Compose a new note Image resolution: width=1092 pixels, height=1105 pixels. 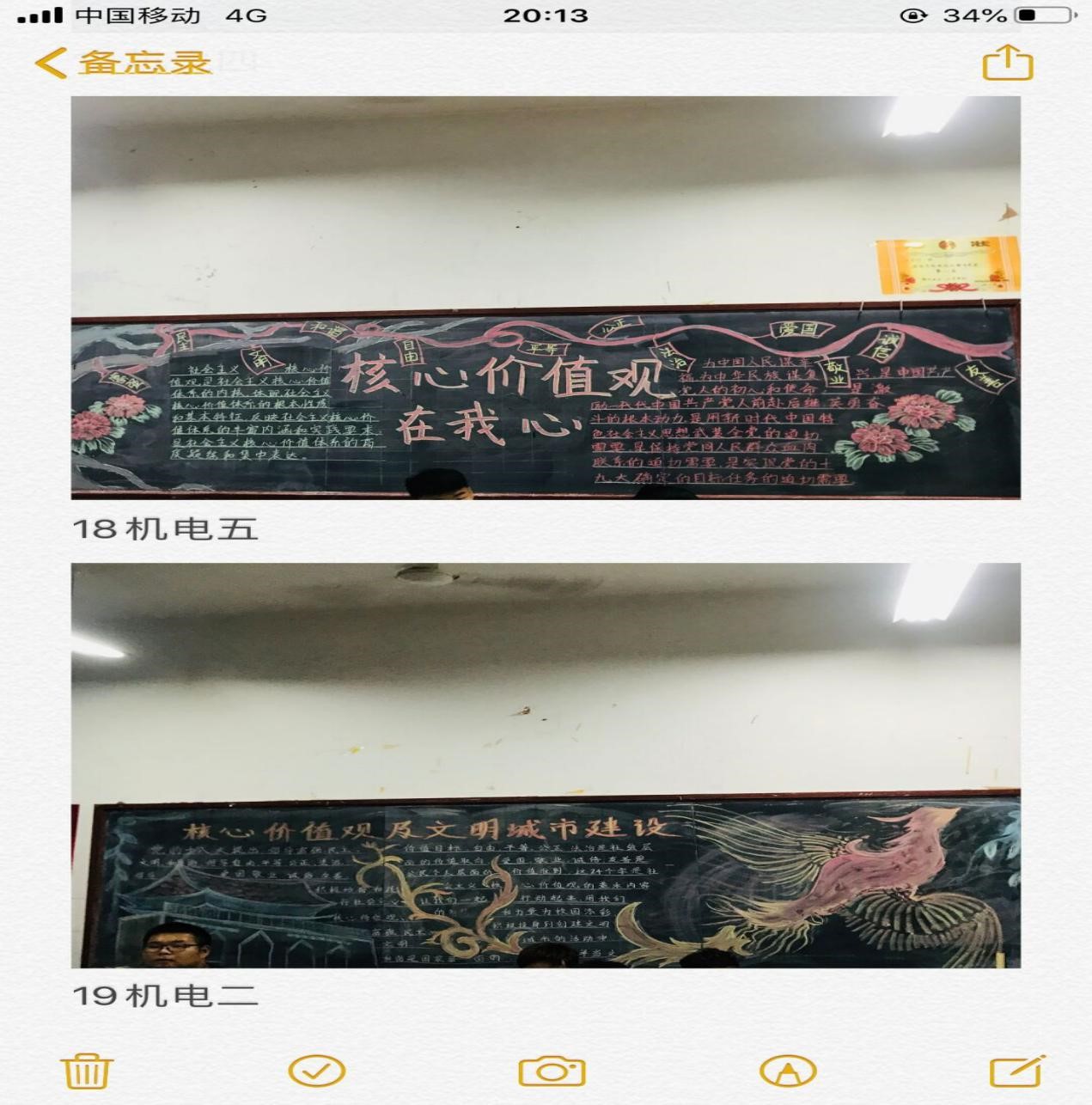pos(1016,1071)
